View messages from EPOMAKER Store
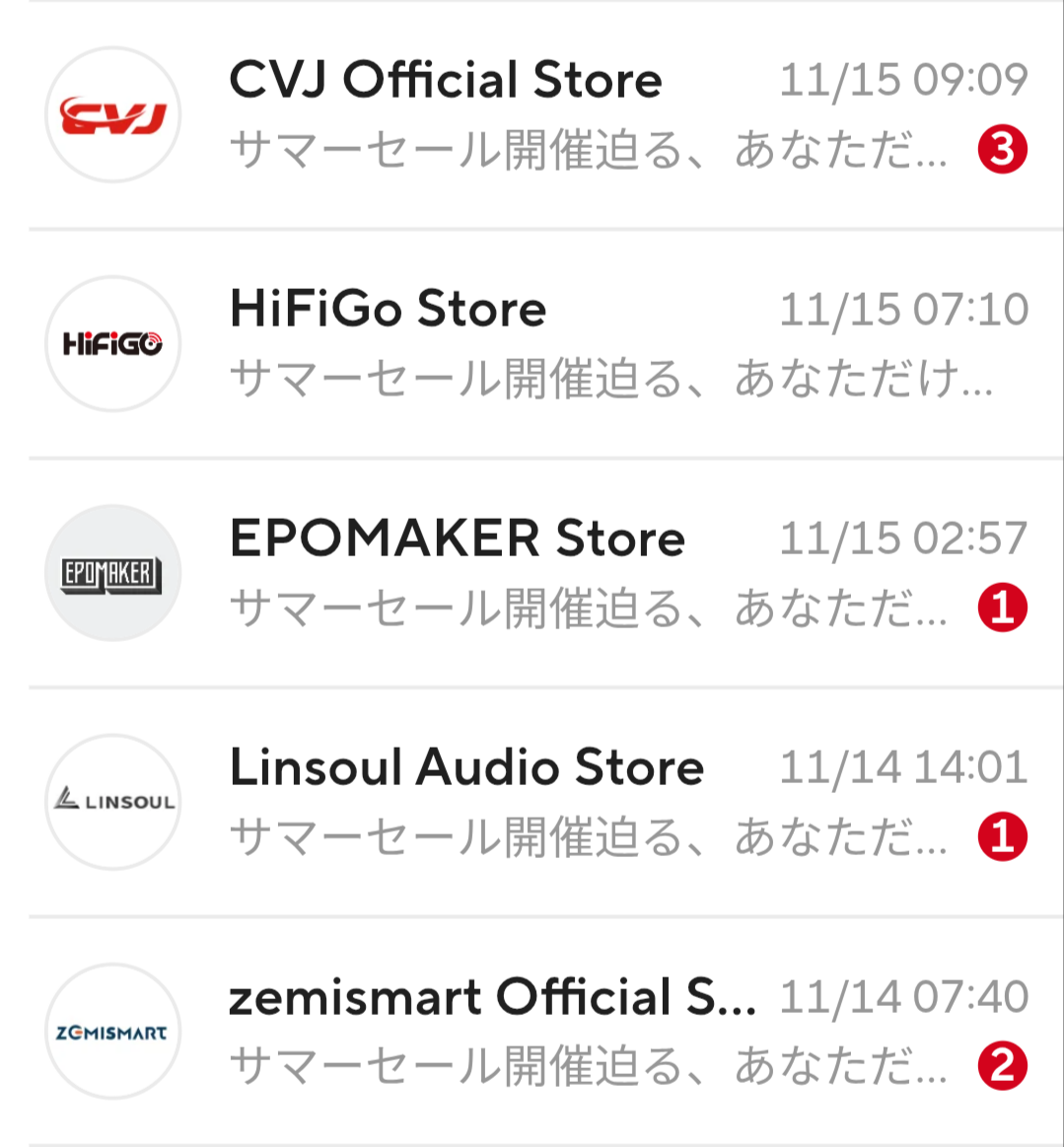The height and width of the screenshot is (1147, 1064). [532, 572]
